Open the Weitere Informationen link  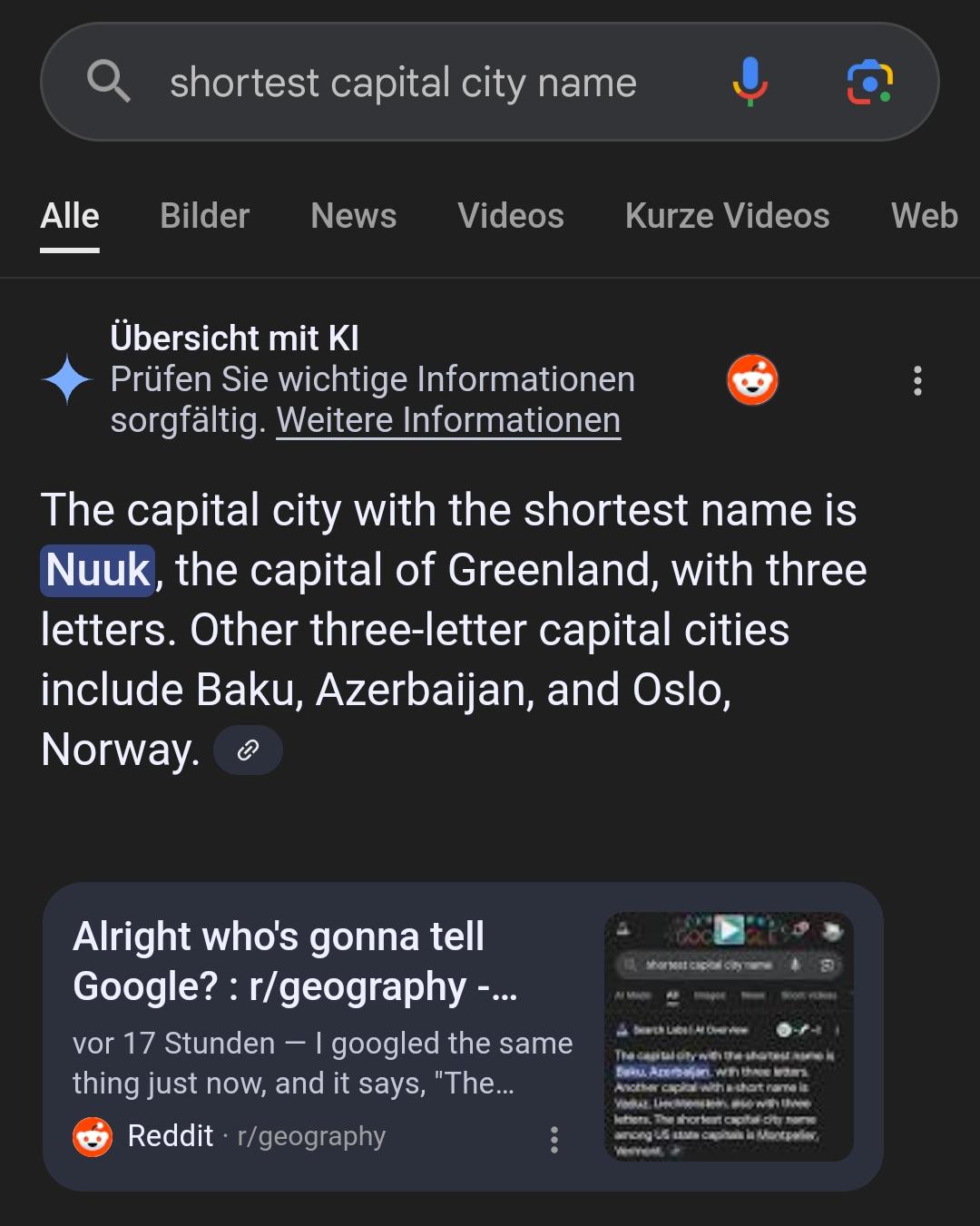448,420
